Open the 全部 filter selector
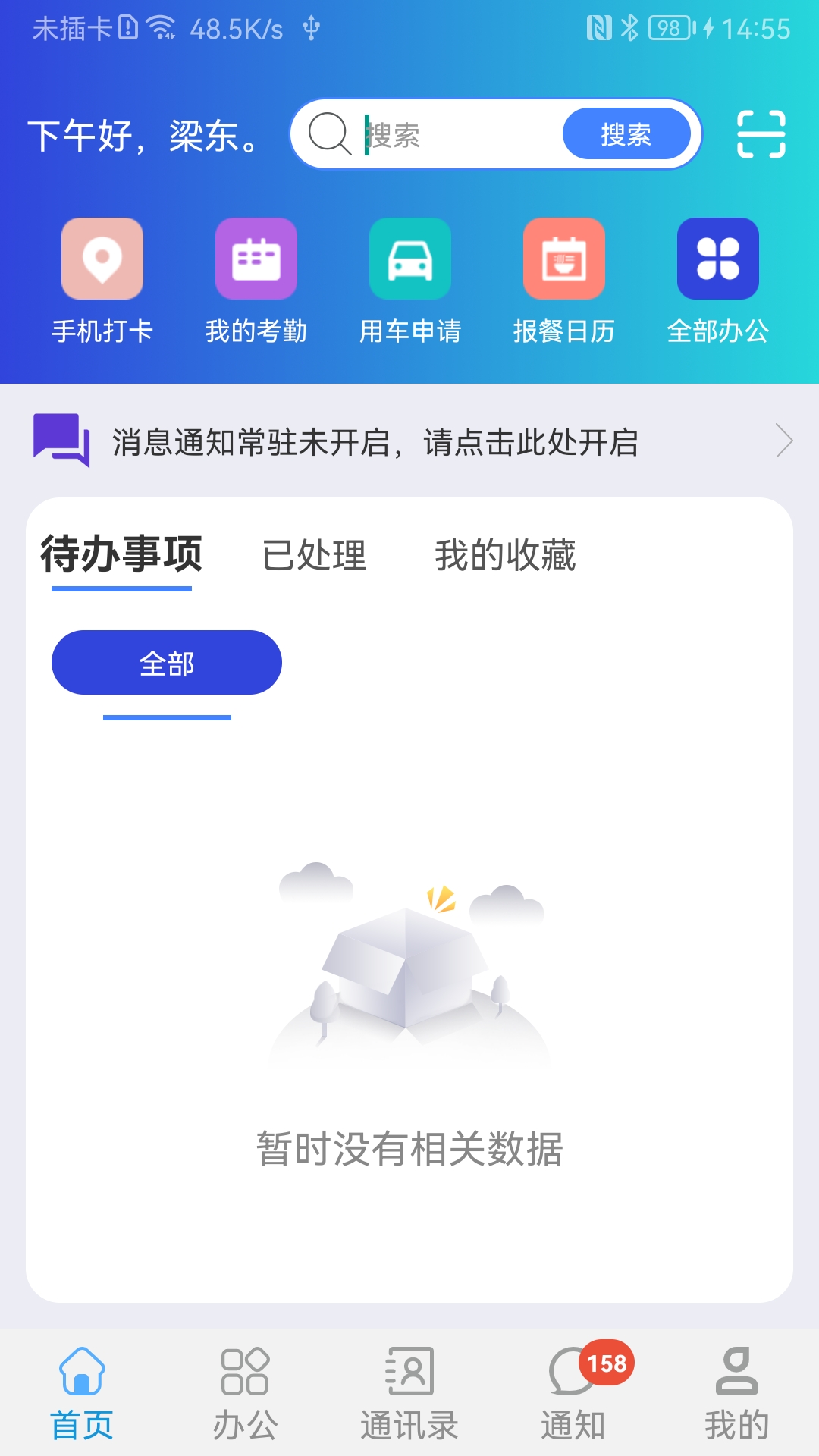The image size is (819, 1456). pos(167,662)
